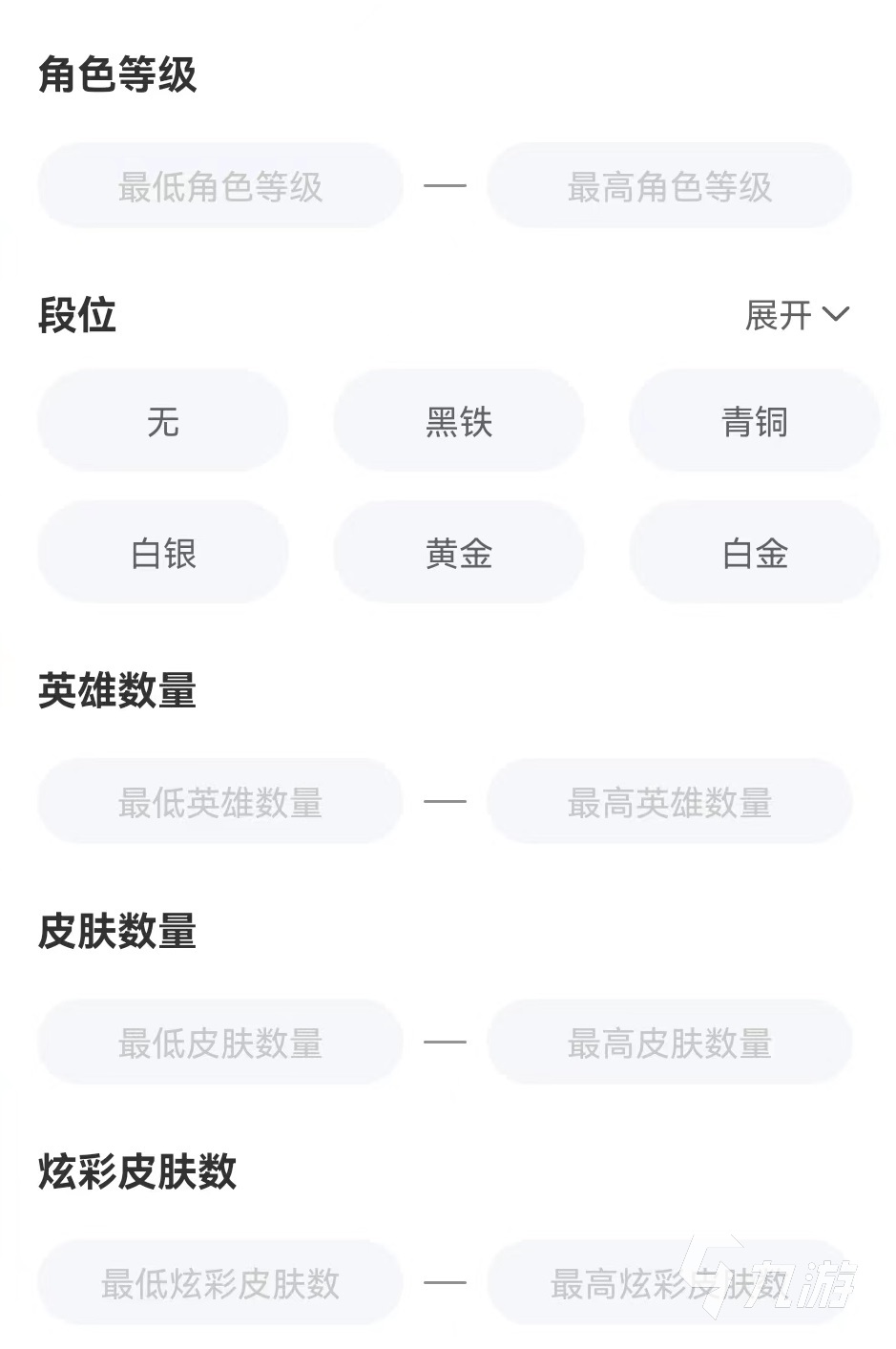
Task: Focus the 最高炫彩皮肤数 input field
Action: [669, 1283]
